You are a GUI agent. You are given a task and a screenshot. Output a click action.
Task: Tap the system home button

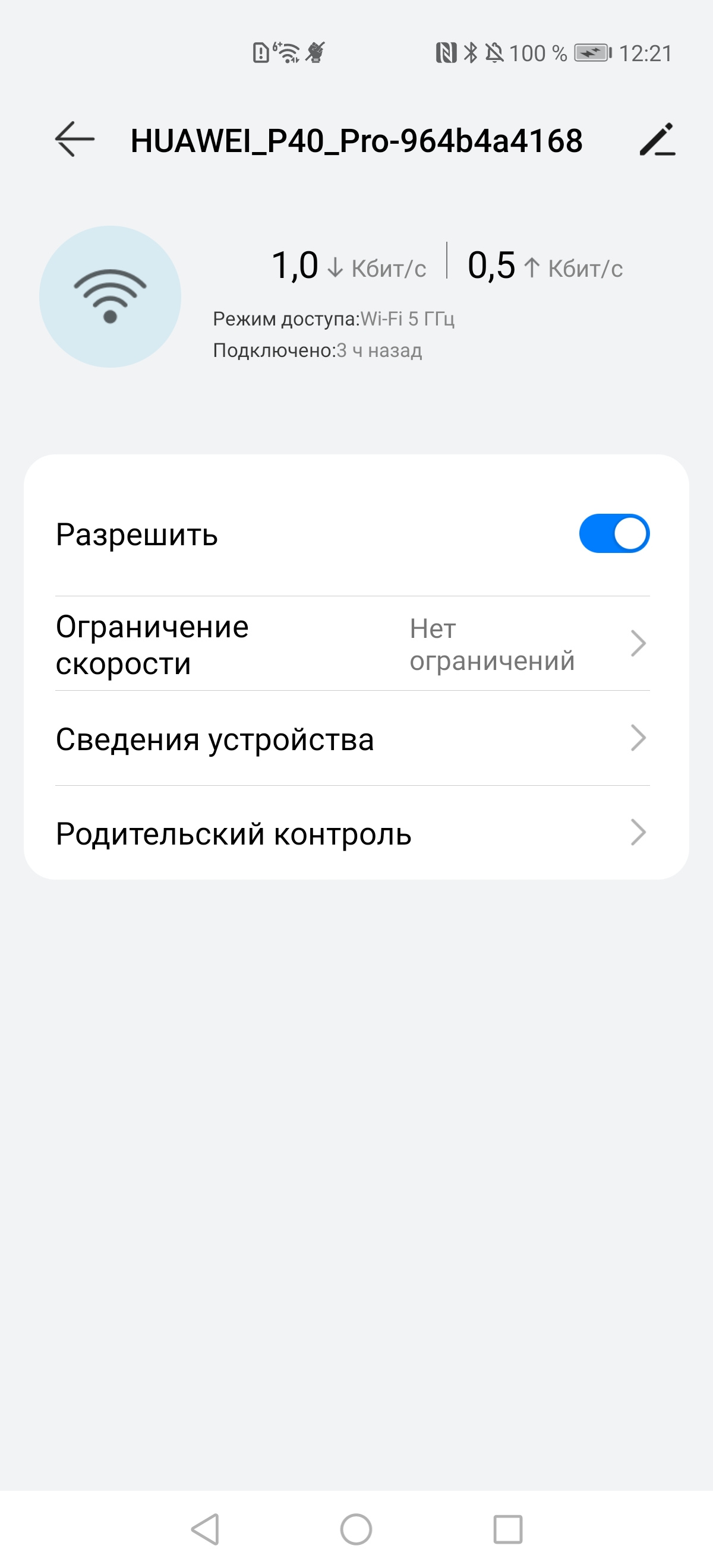(x=356, y=1528)
